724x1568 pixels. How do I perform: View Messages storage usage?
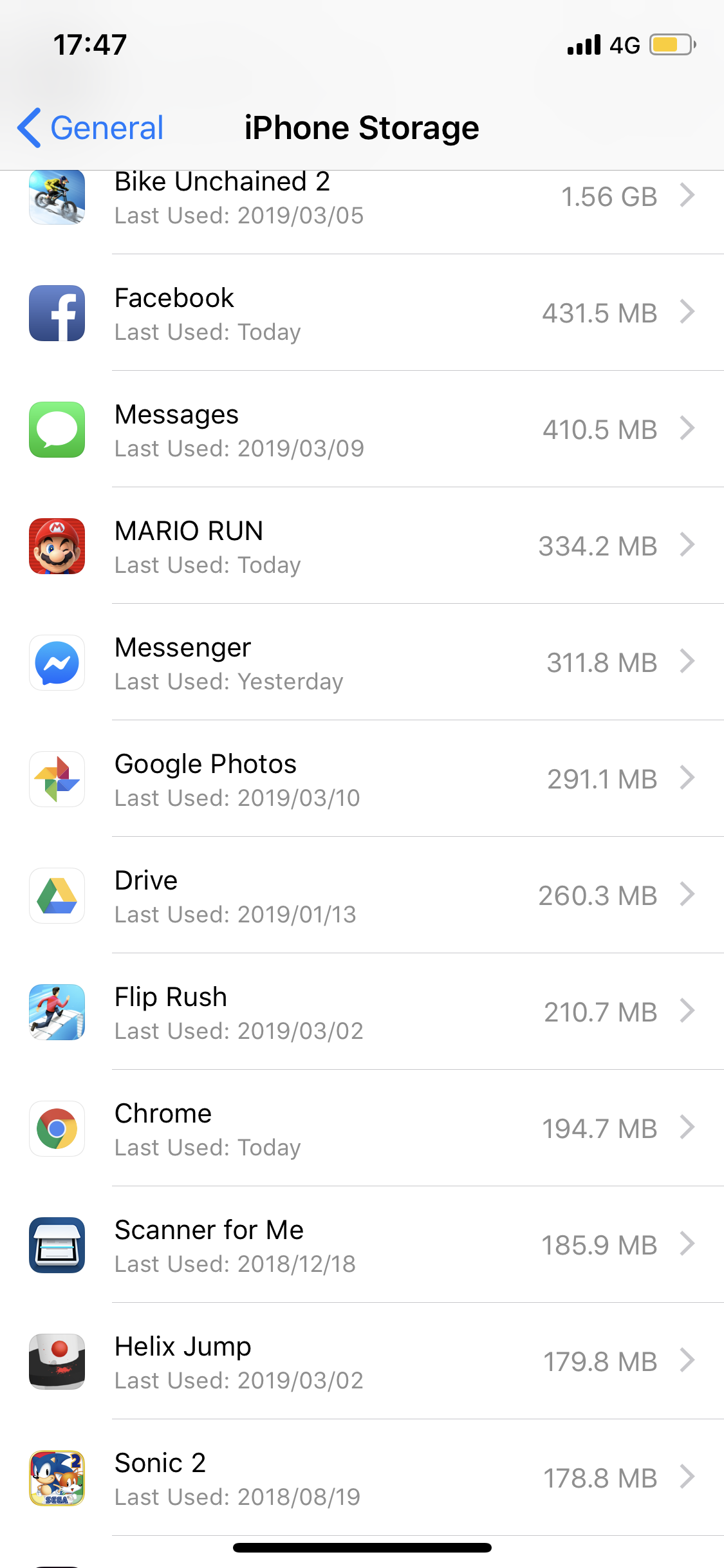tap(362, 430)
